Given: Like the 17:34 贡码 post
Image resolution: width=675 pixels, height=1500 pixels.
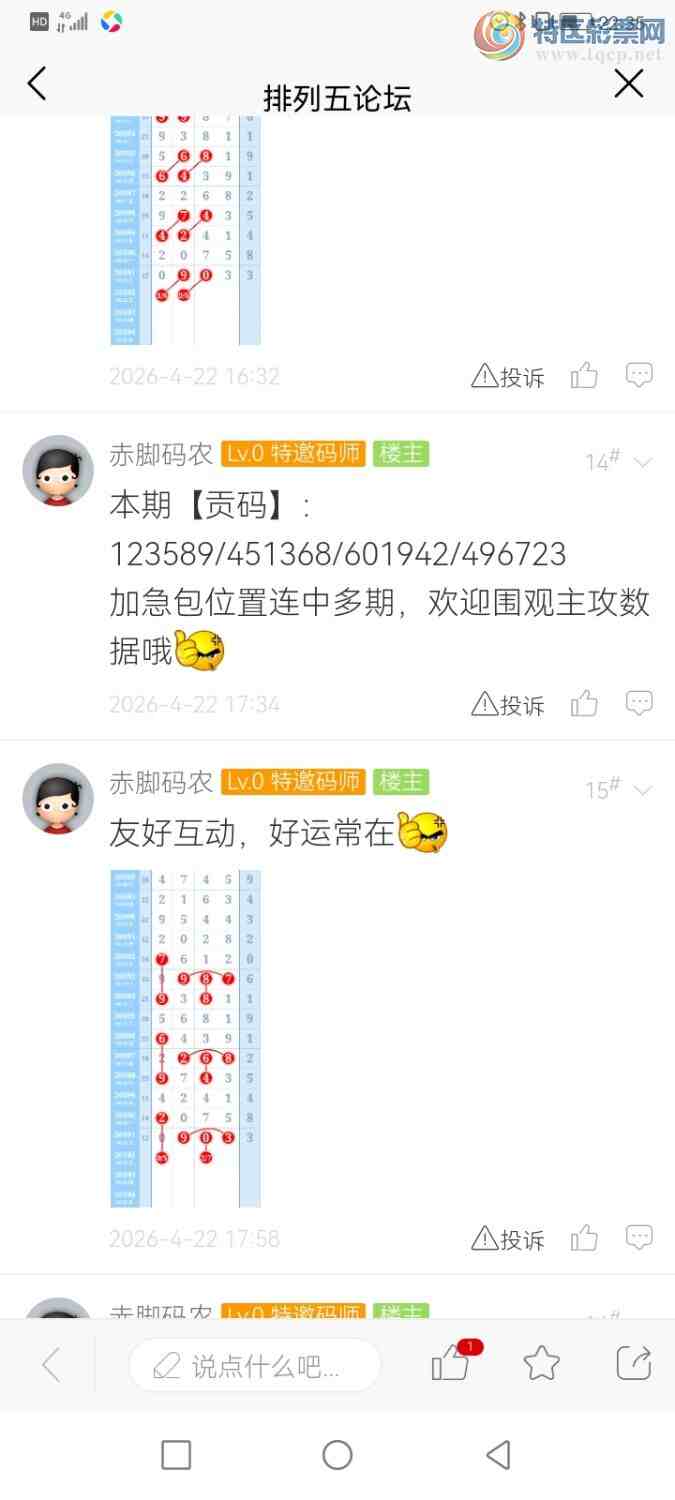Looking at the screenshot, I should tap(584, 704).
